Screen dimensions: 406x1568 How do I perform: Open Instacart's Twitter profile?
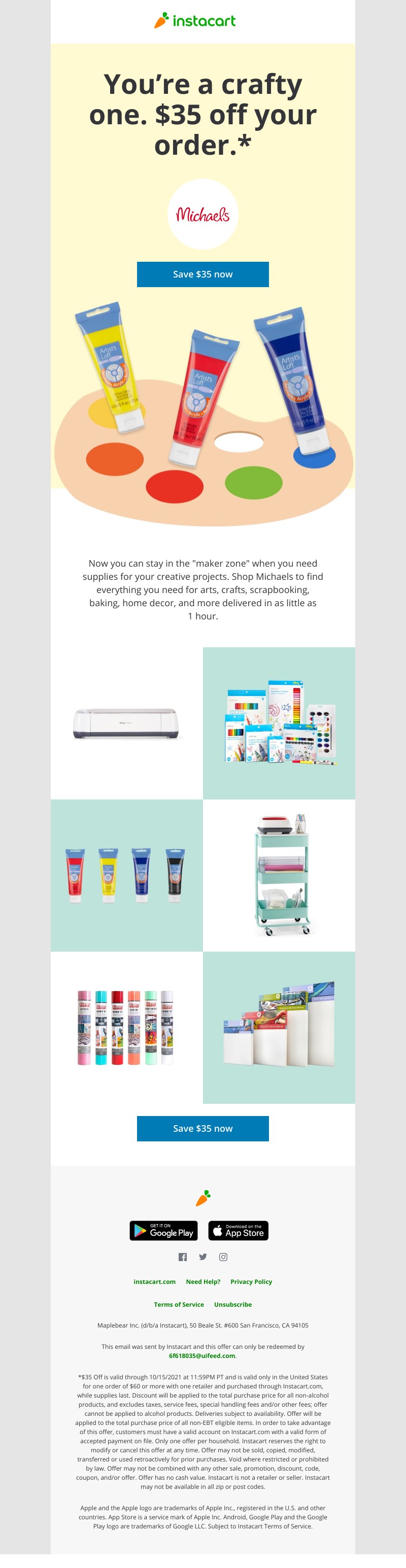coord(202,1257)
